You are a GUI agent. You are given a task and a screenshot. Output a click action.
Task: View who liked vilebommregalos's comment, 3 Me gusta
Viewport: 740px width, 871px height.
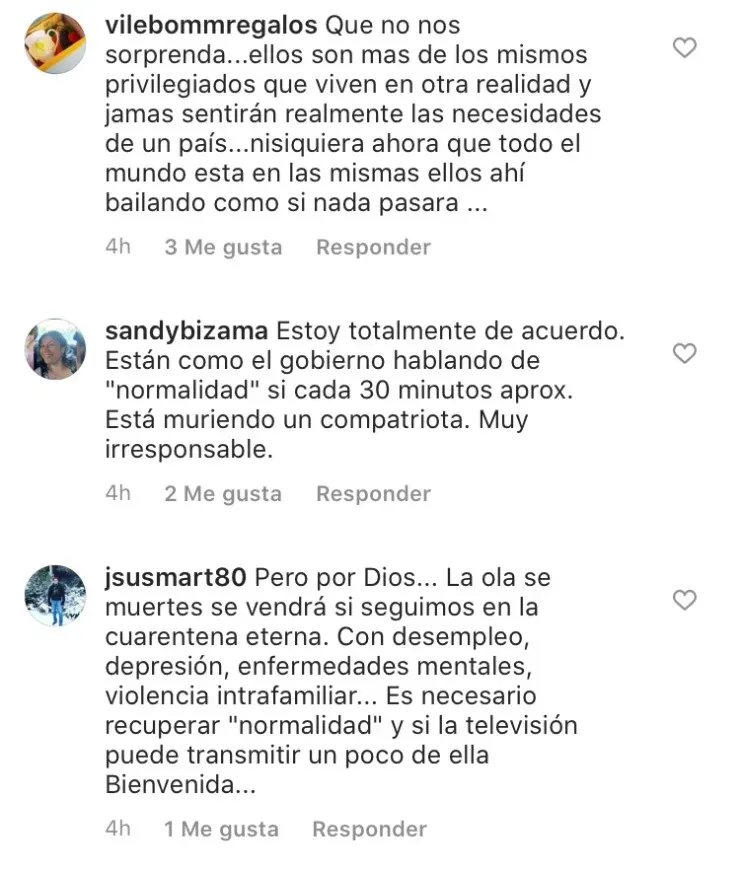[x=223, y=247]
